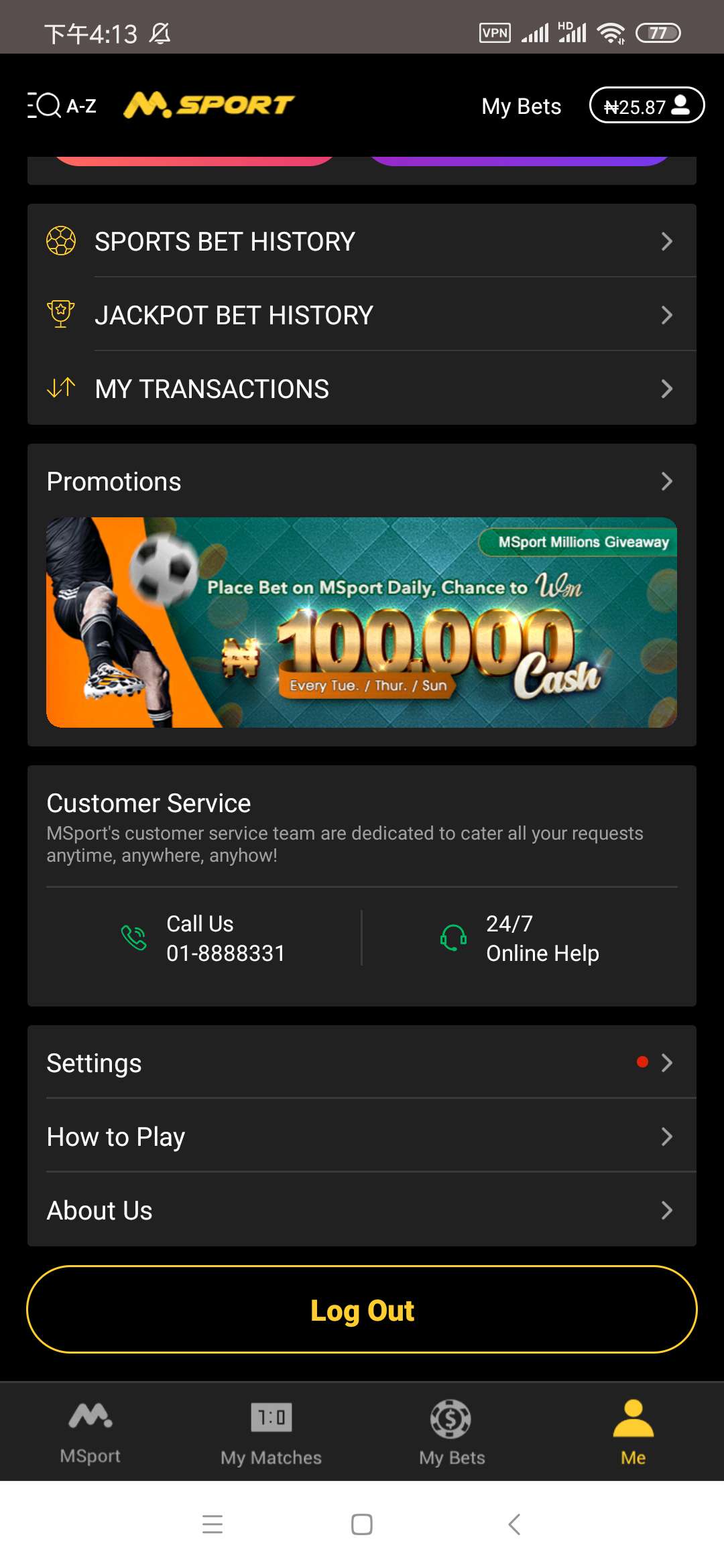Tap the MSport logo in header
724x1568 pixels.
point(209,105)
